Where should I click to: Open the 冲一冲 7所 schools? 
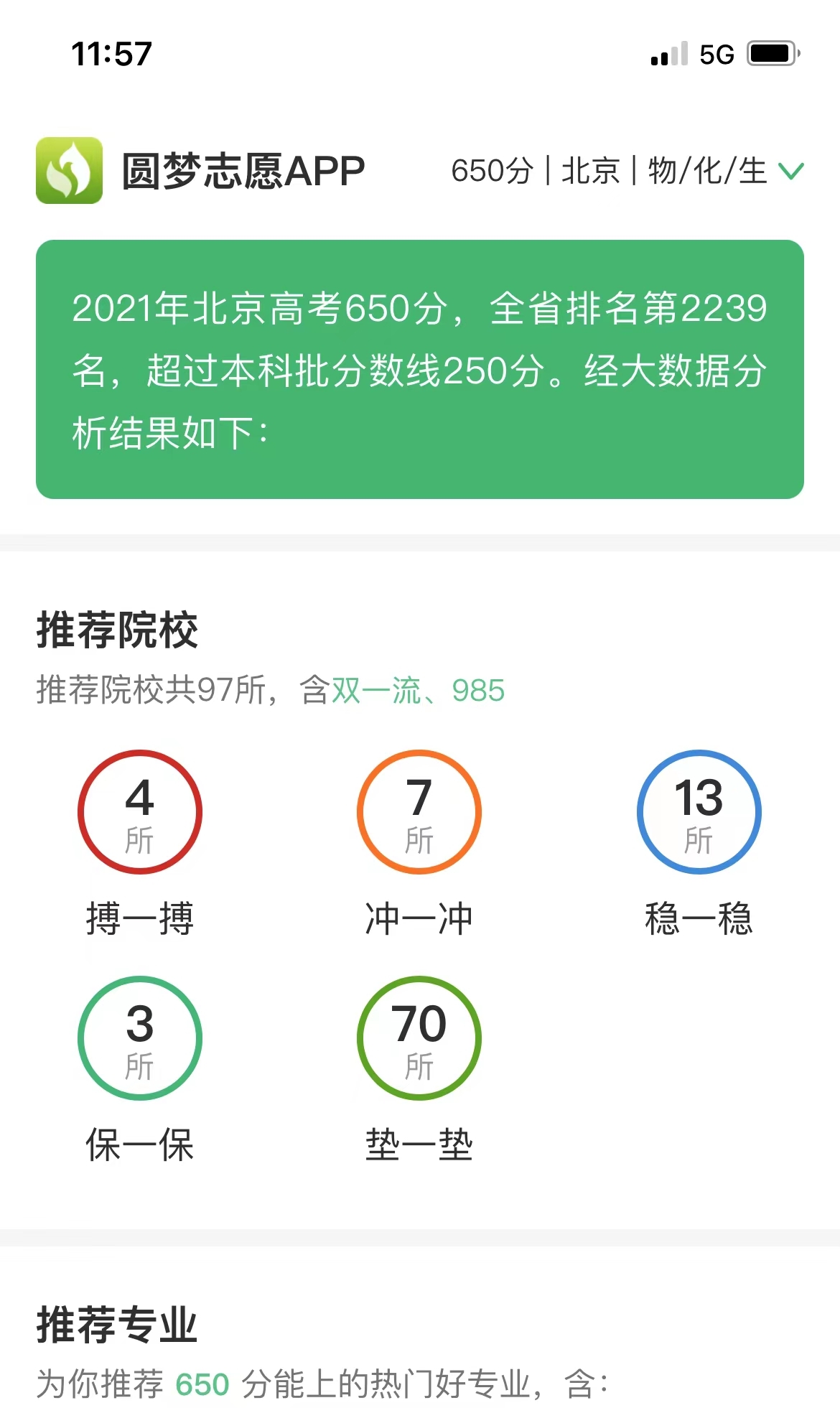(419, 812)
